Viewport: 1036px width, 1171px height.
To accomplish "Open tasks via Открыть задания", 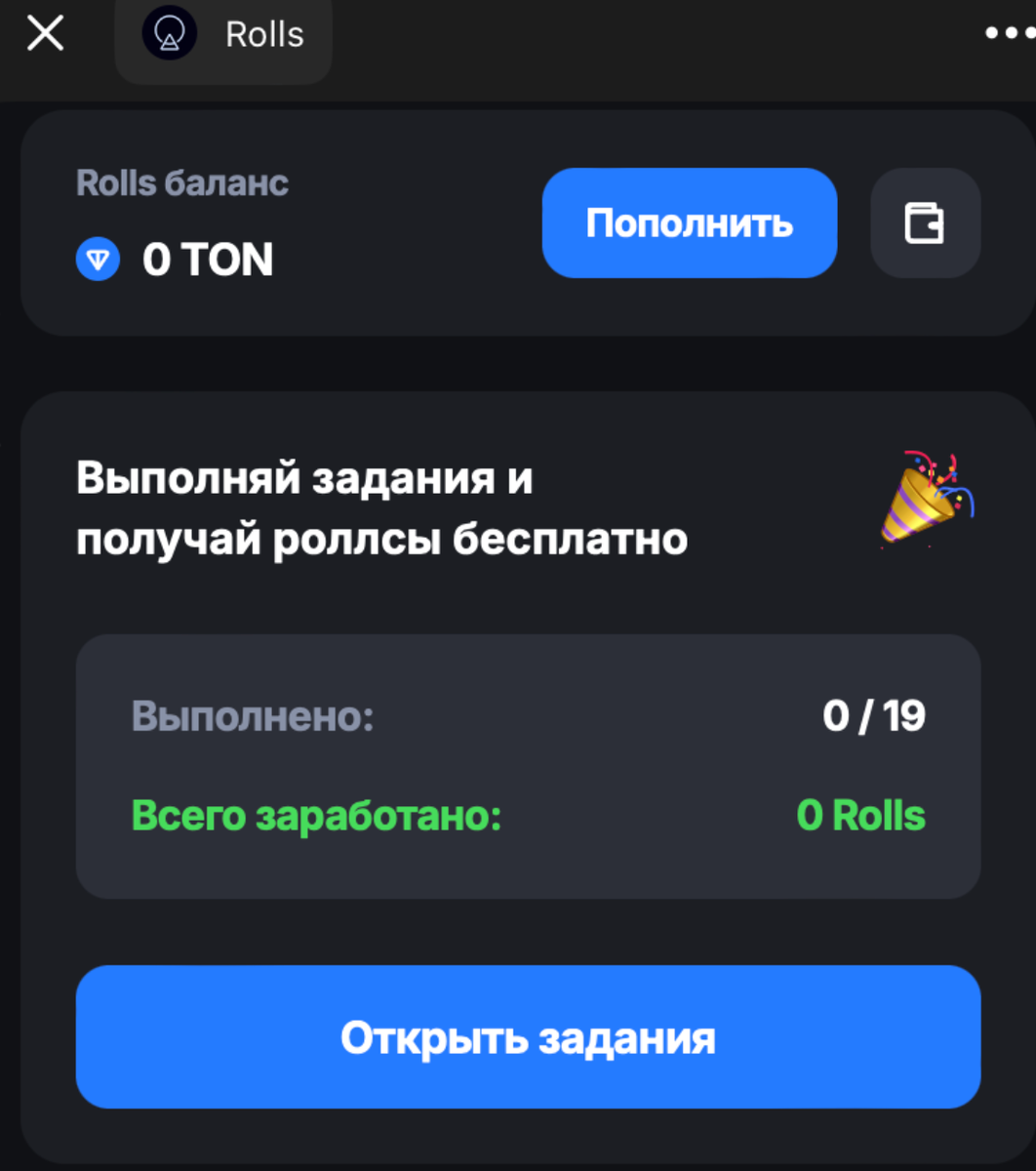I will (527, 1037).
